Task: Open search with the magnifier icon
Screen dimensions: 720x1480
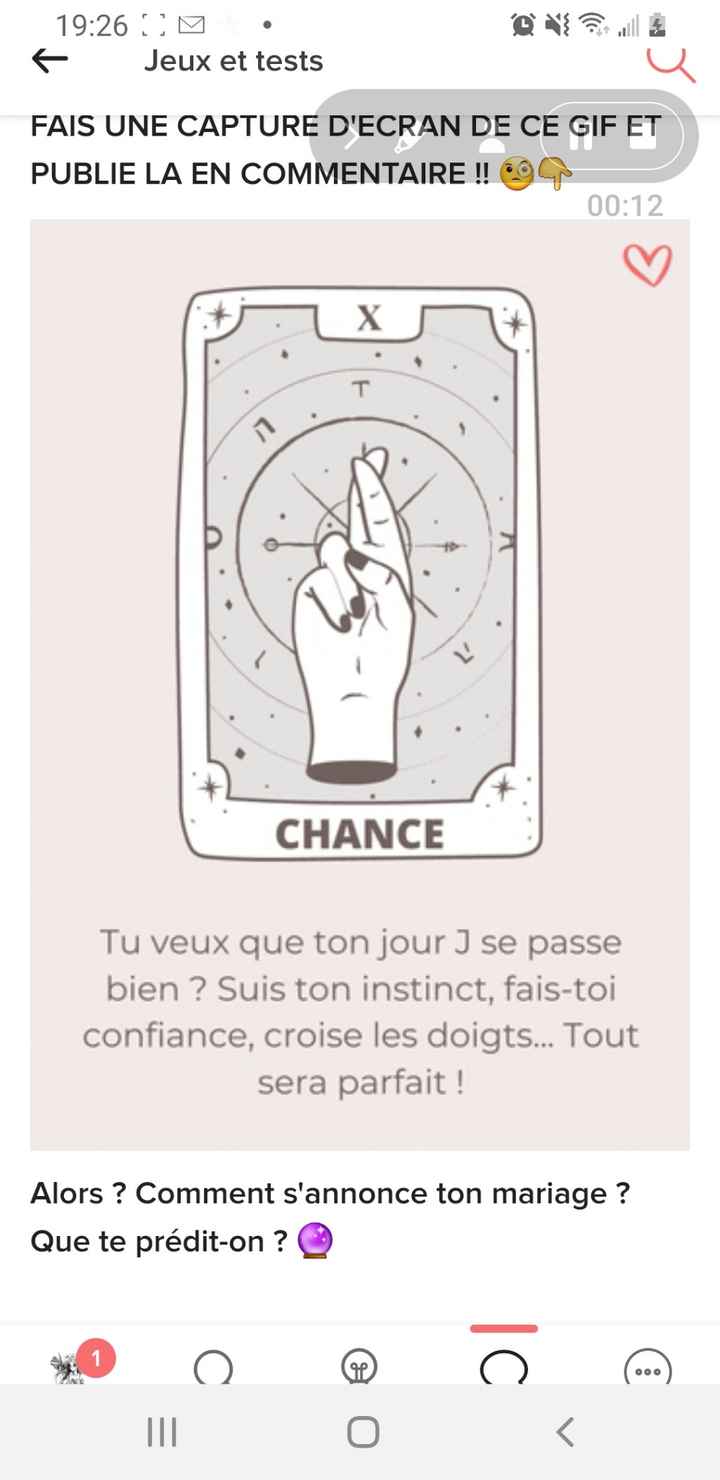Action: 668,62
